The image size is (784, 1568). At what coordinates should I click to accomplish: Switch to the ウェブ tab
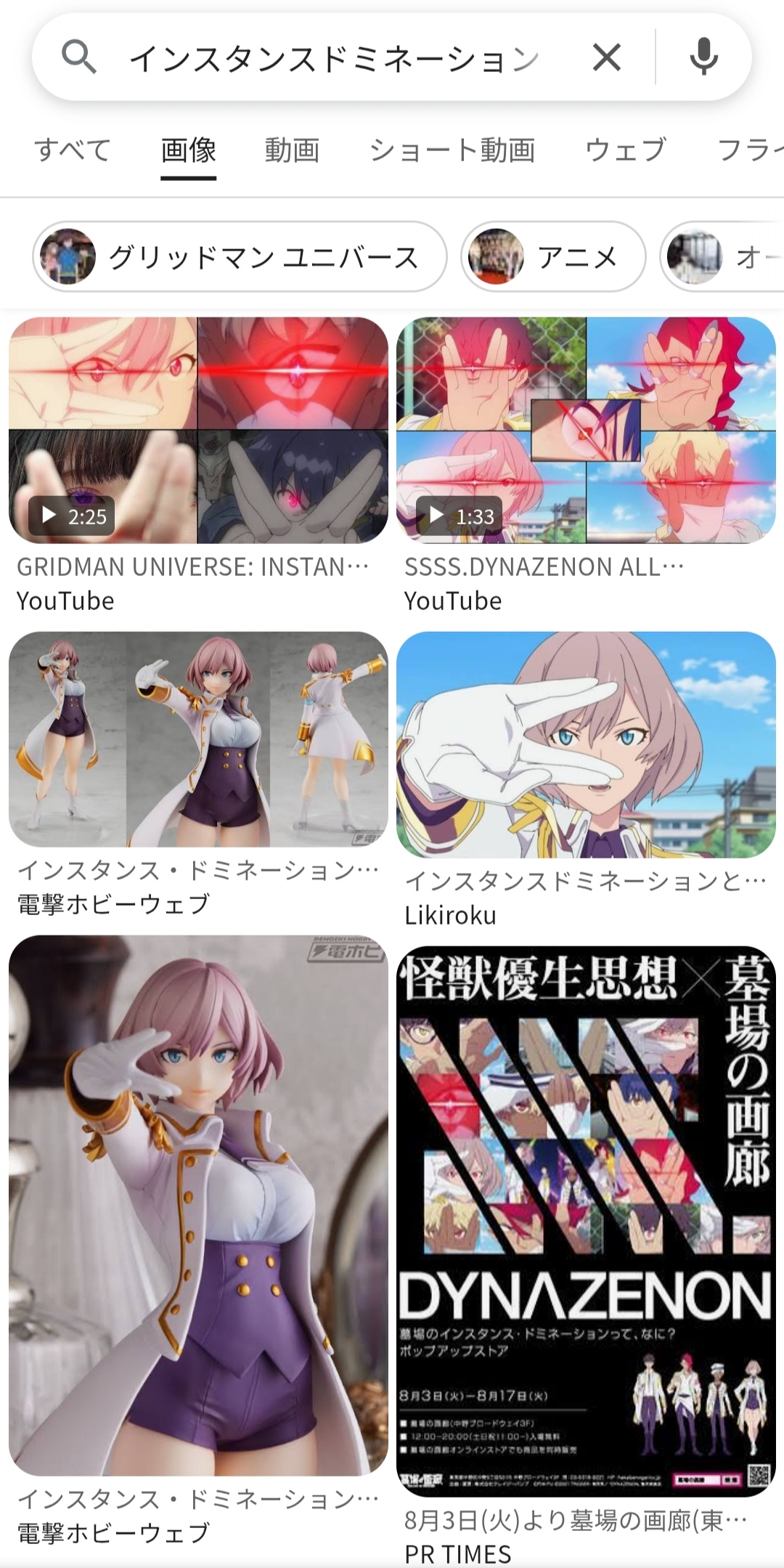pos(625,150)
